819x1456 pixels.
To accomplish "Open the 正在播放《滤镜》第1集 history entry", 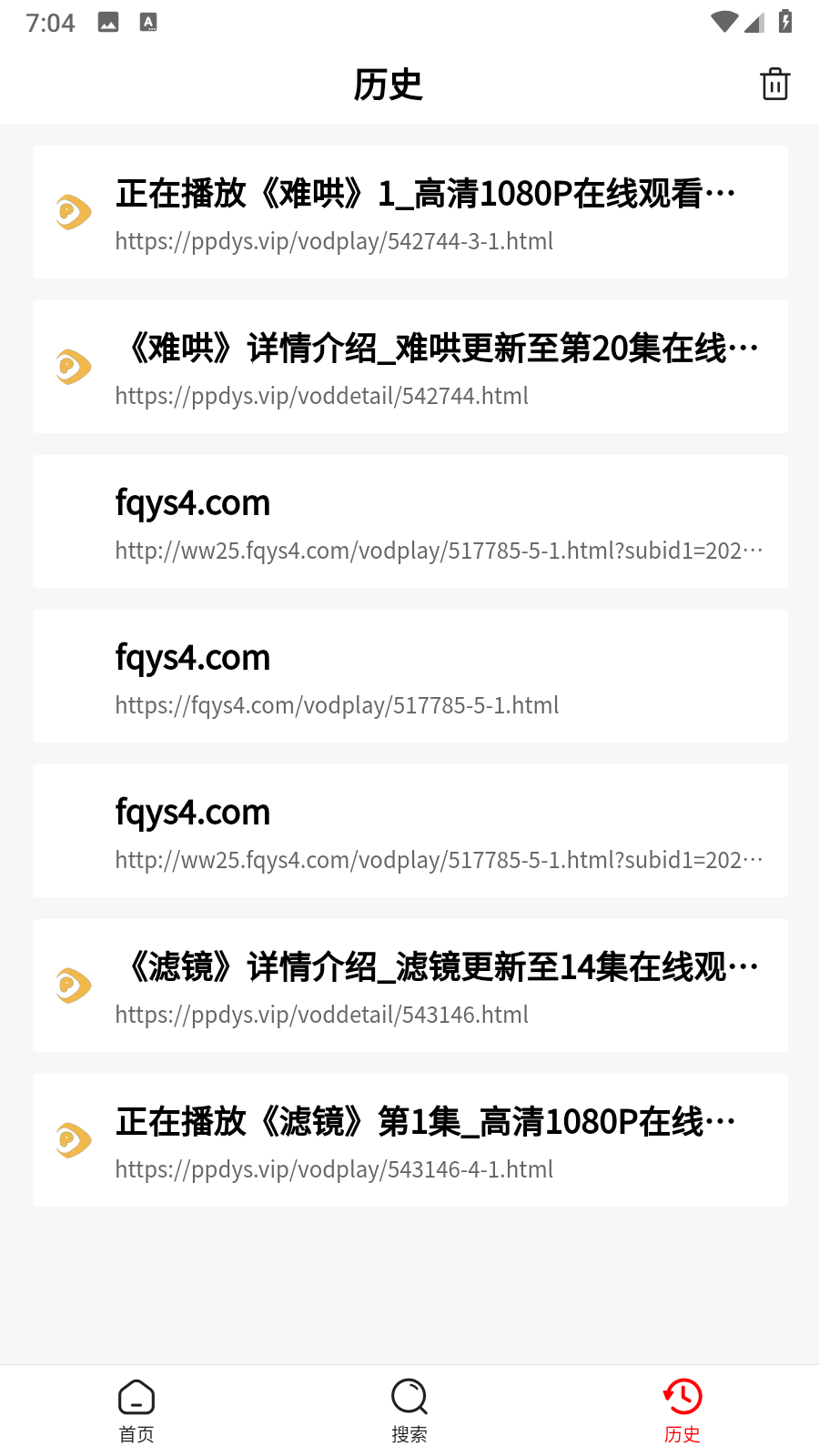I will pyautogui.click(x=409, y=1140).
